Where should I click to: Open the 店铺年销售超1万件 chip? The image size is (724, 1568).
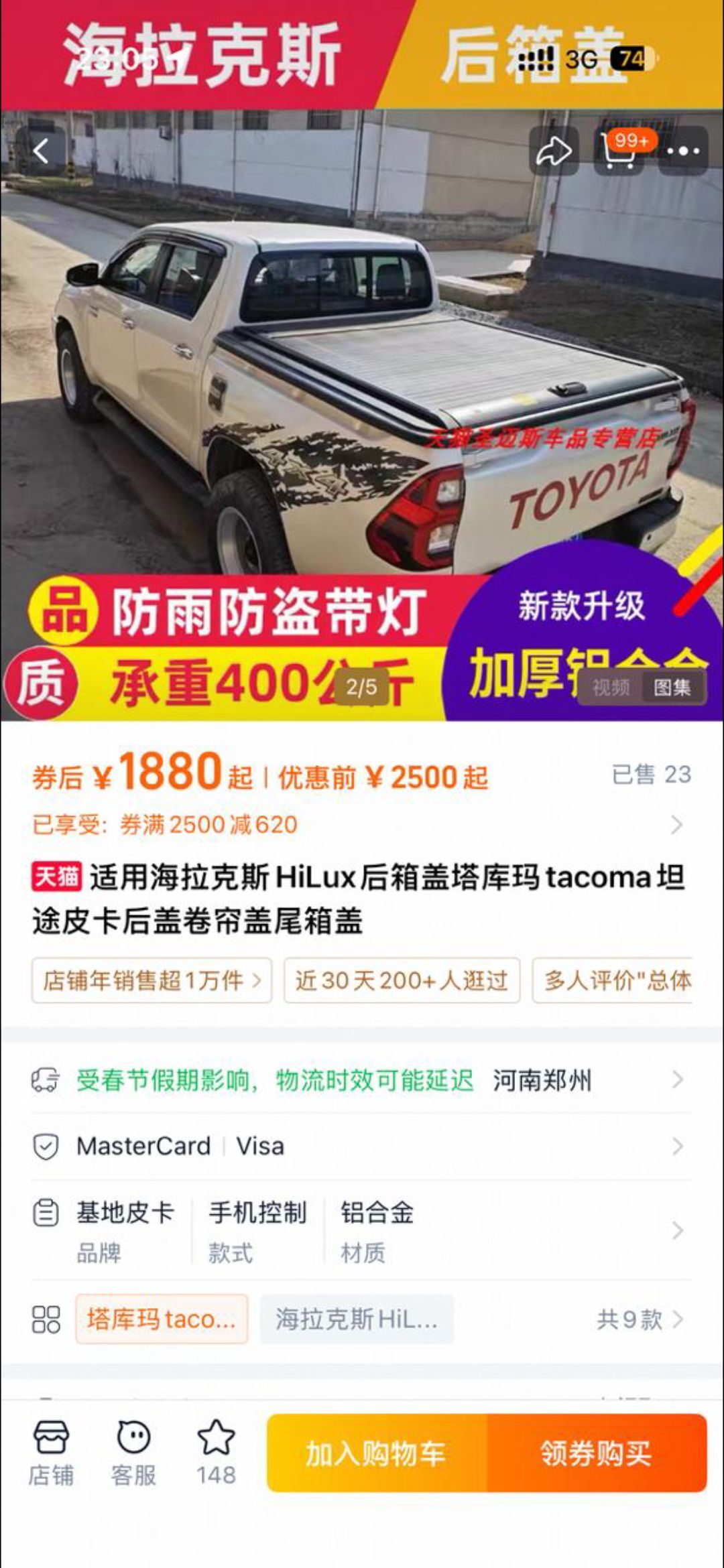(x=152, y=980)
